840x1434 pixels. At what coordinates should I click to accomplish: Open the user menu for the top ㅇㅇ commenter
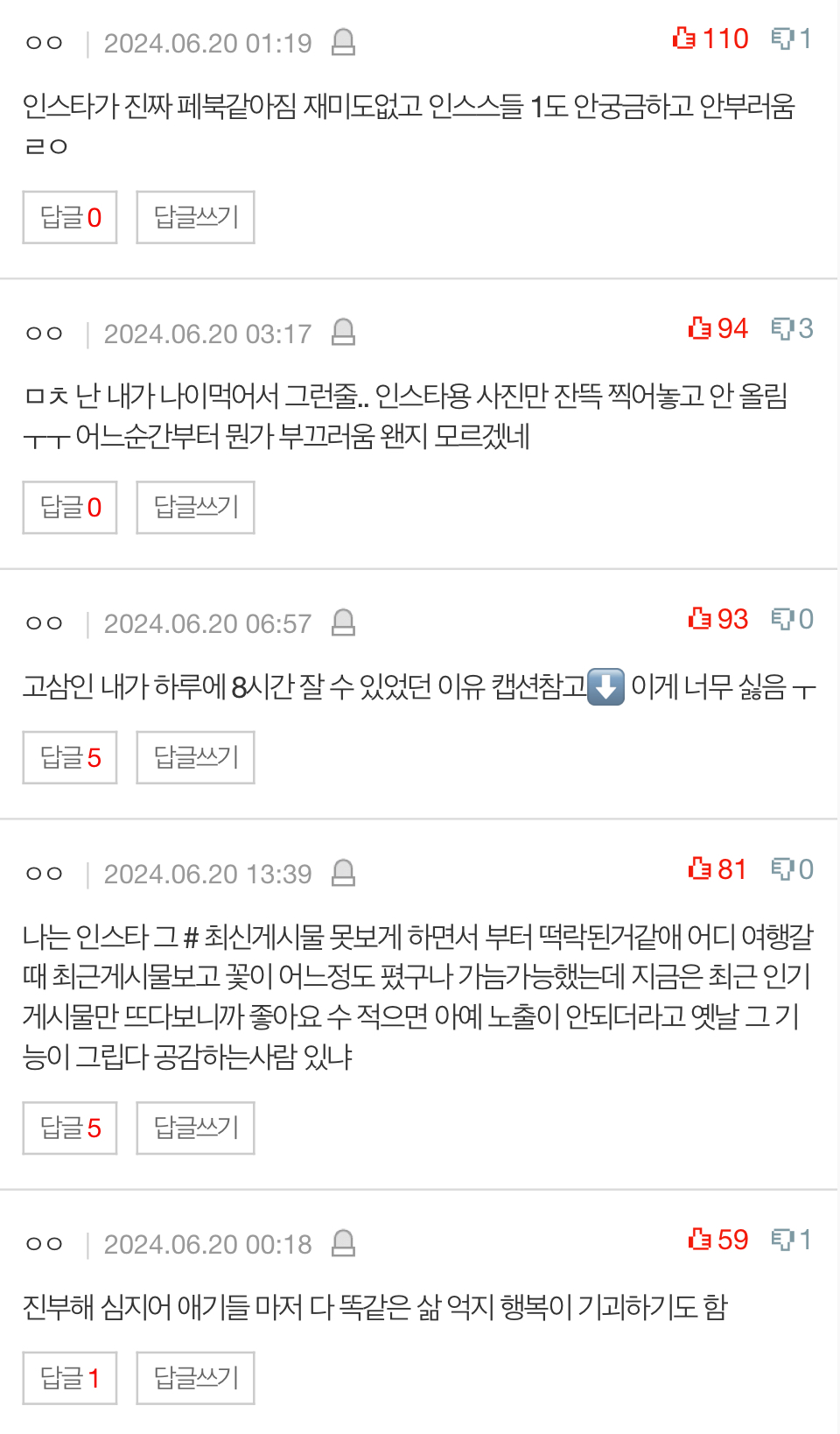[x=43, y=40]
